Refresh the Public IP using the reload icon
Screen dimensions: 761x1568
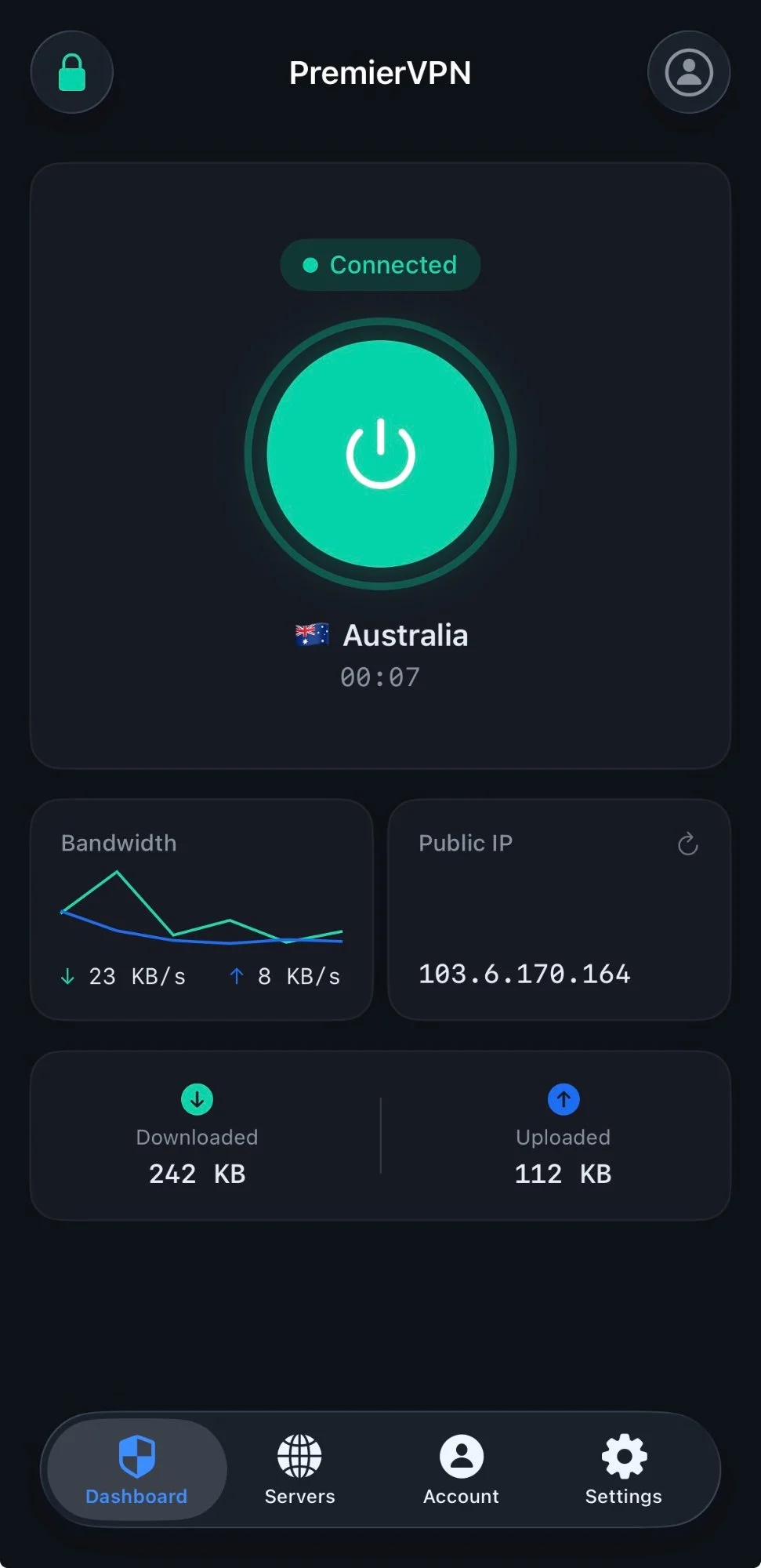pyautogui.click(x=687, y=844)
